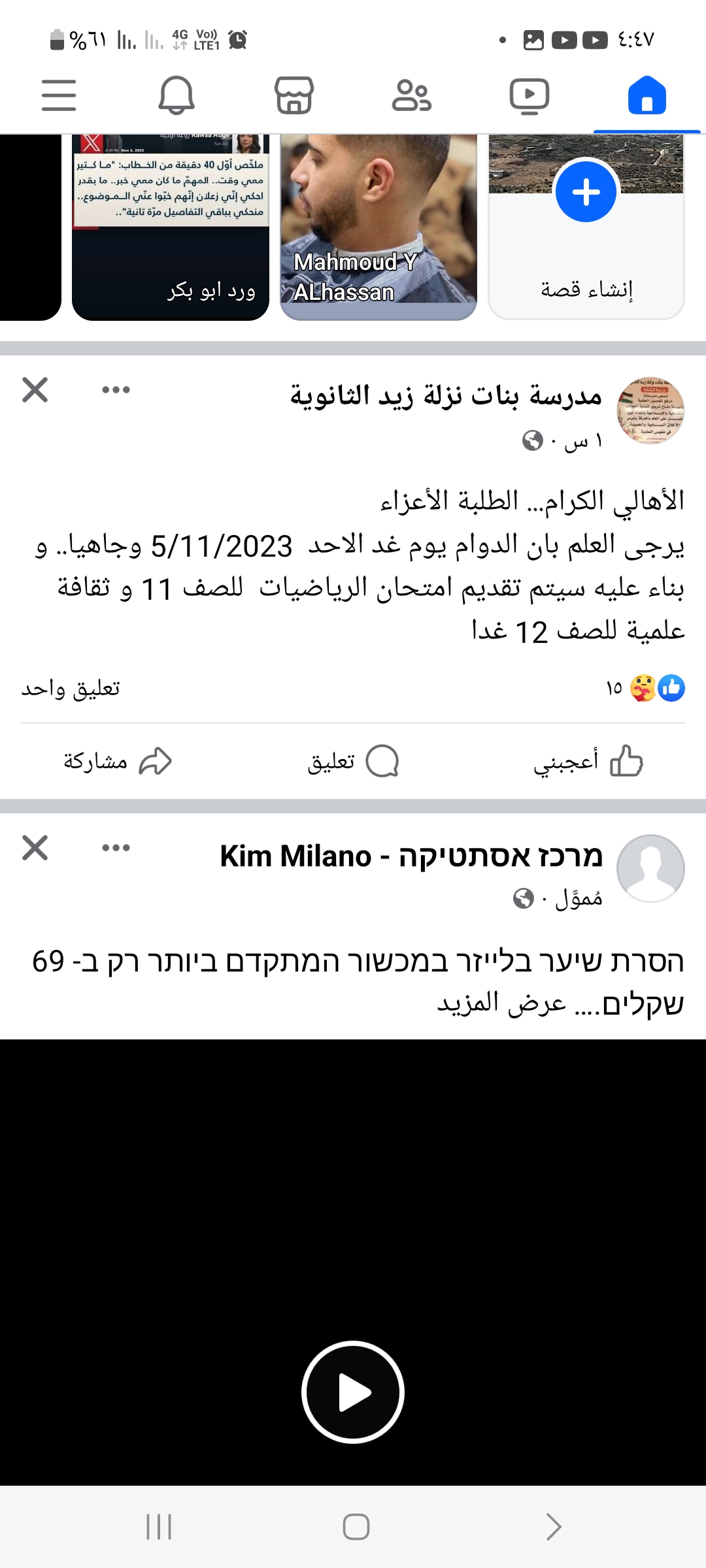View Mahmoud Y ALhassan's story

[378, 227]
